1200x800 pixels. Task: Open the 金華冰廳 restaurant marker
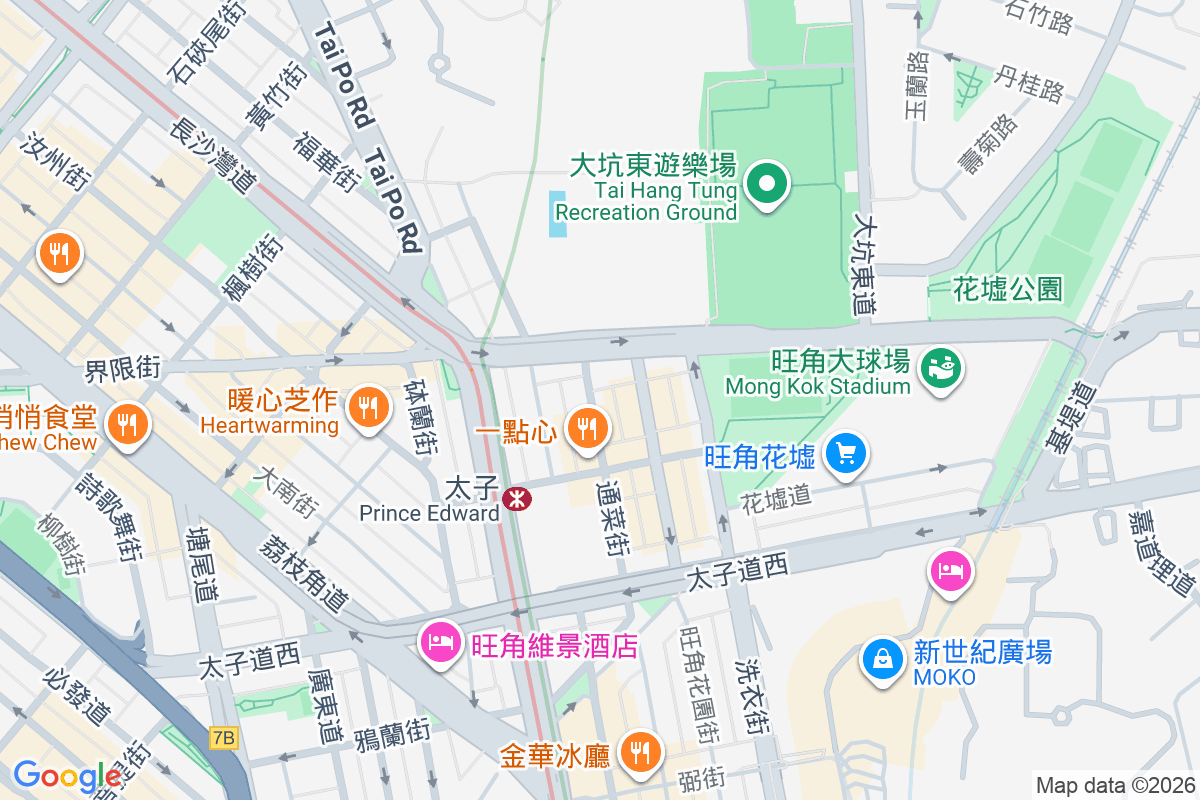click(639, 752)
